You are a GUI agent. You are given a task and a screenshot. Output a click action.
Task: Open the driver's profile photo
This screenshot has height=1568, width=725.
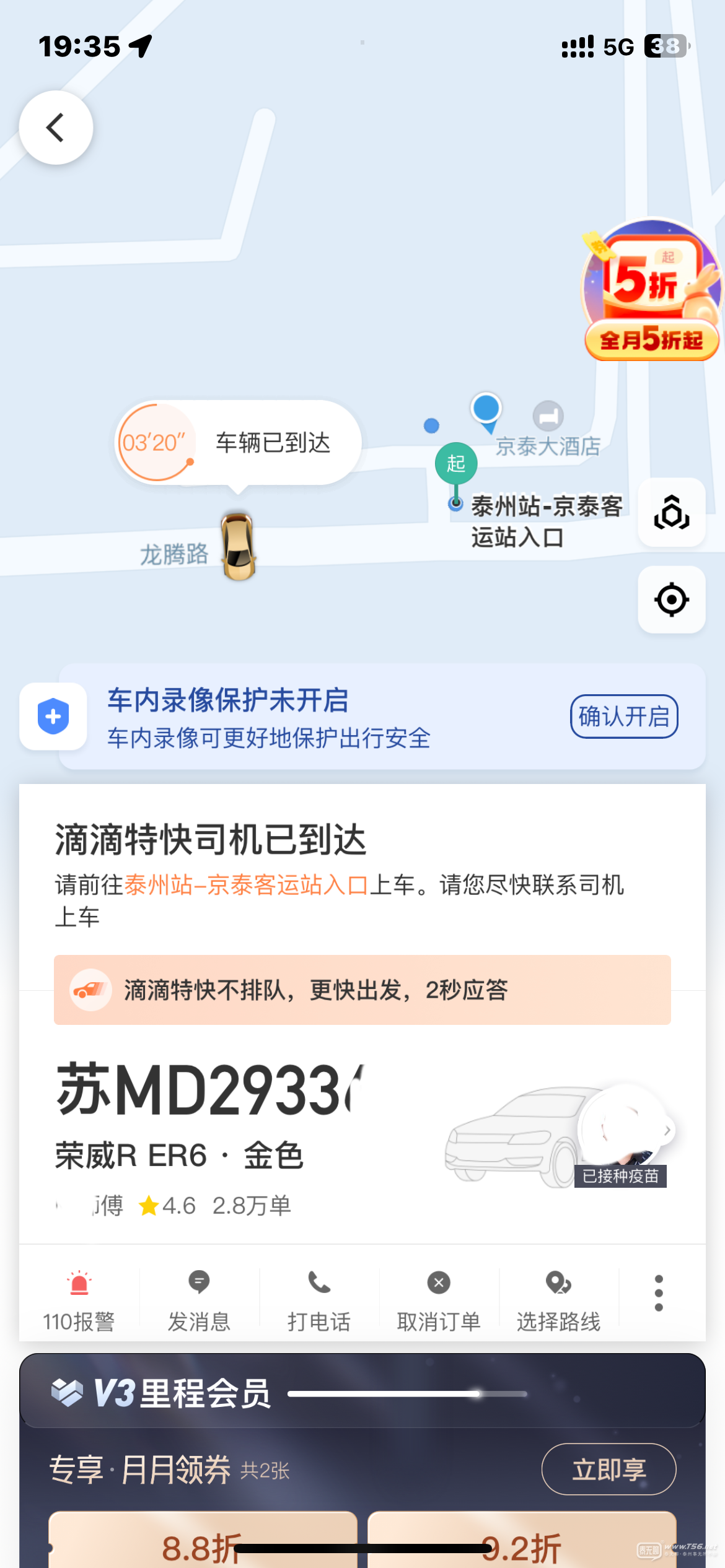(625, 1129)
